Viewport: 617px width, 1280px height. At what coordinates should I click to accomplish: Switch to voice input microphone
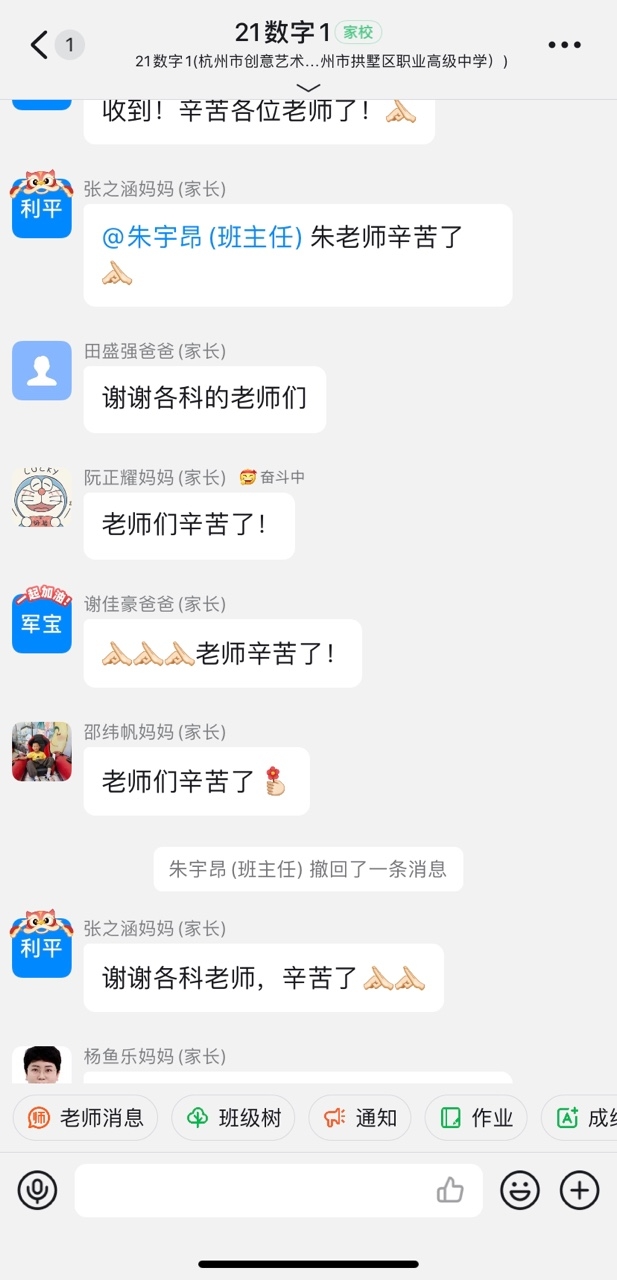(38, 1190)
